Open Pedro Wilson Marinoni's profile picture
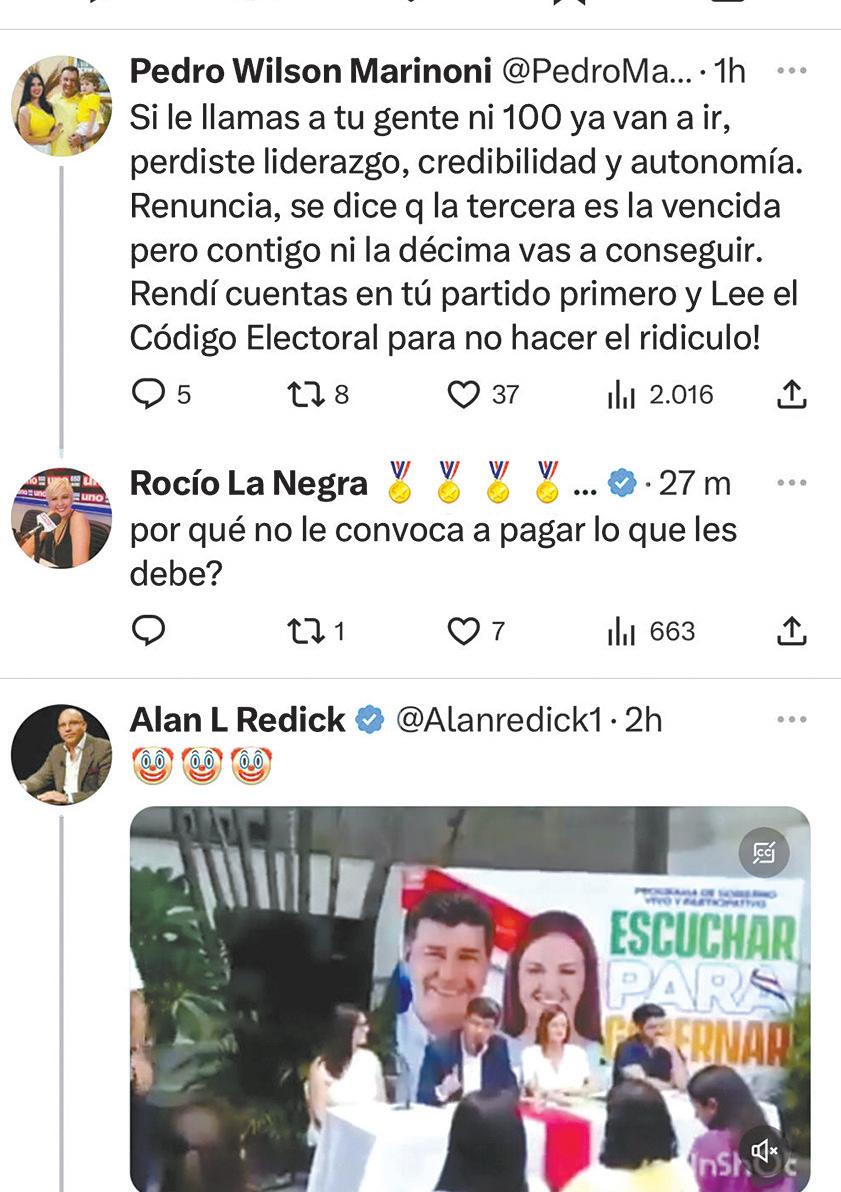This screenshot has width=841, height=1192. click(61, 106)
